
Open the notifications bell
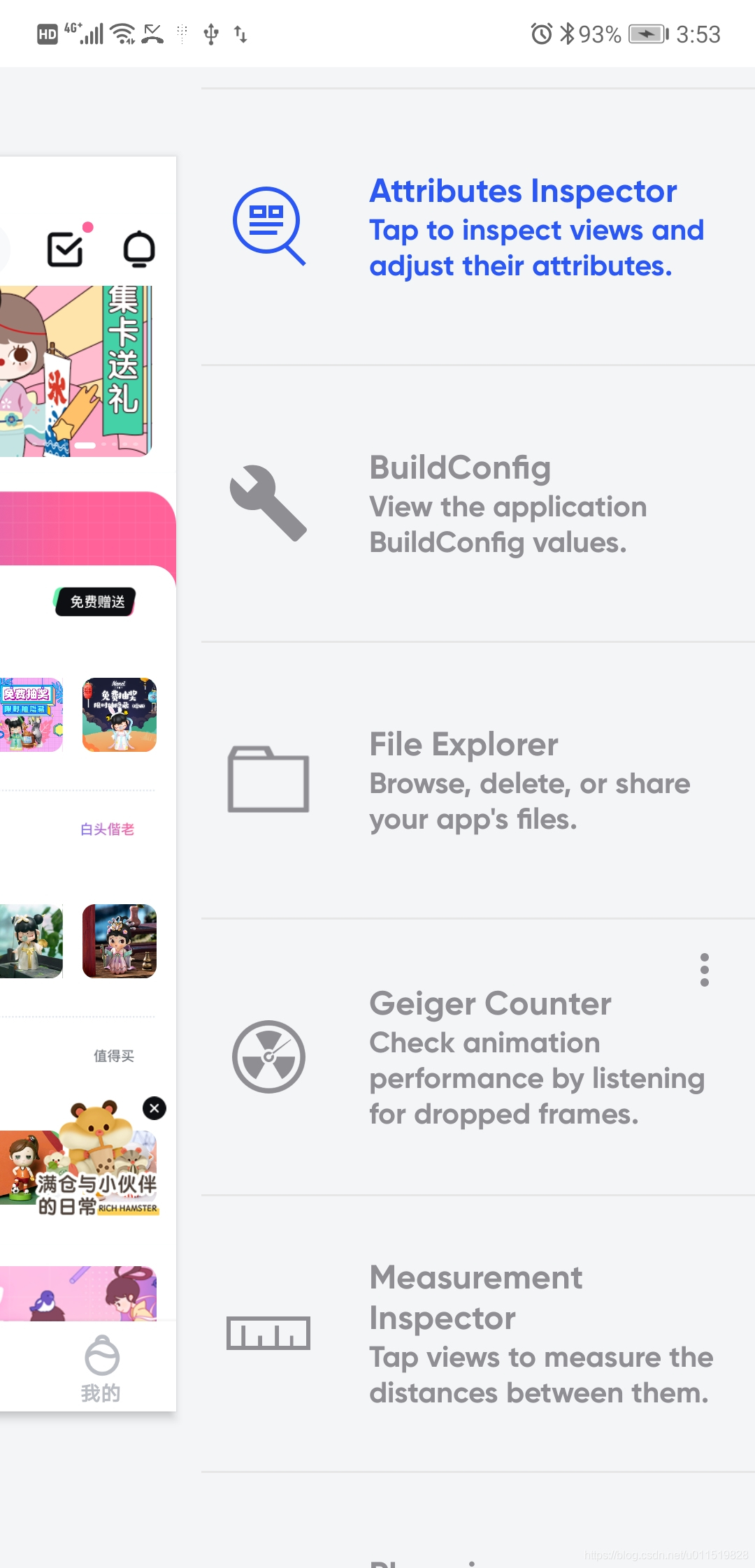pos(139,249)
